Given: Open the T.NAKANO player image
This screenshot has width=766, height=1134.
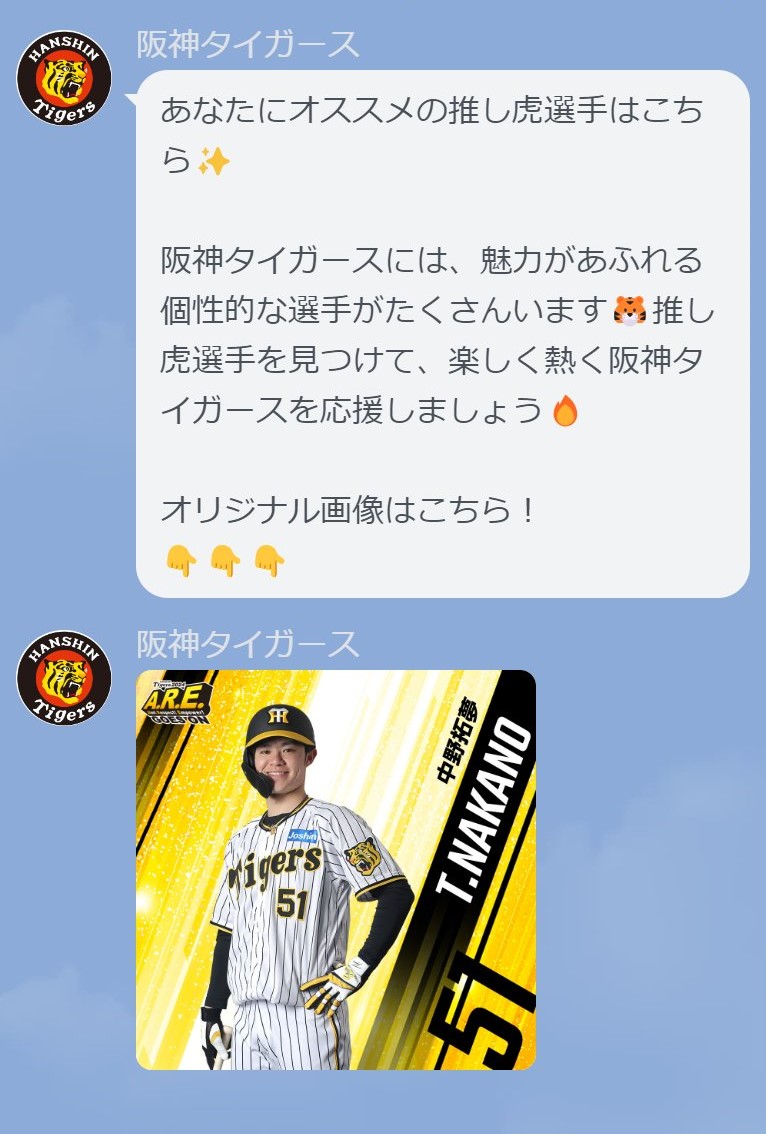Looking at the screenshot, I should (336, 869).
